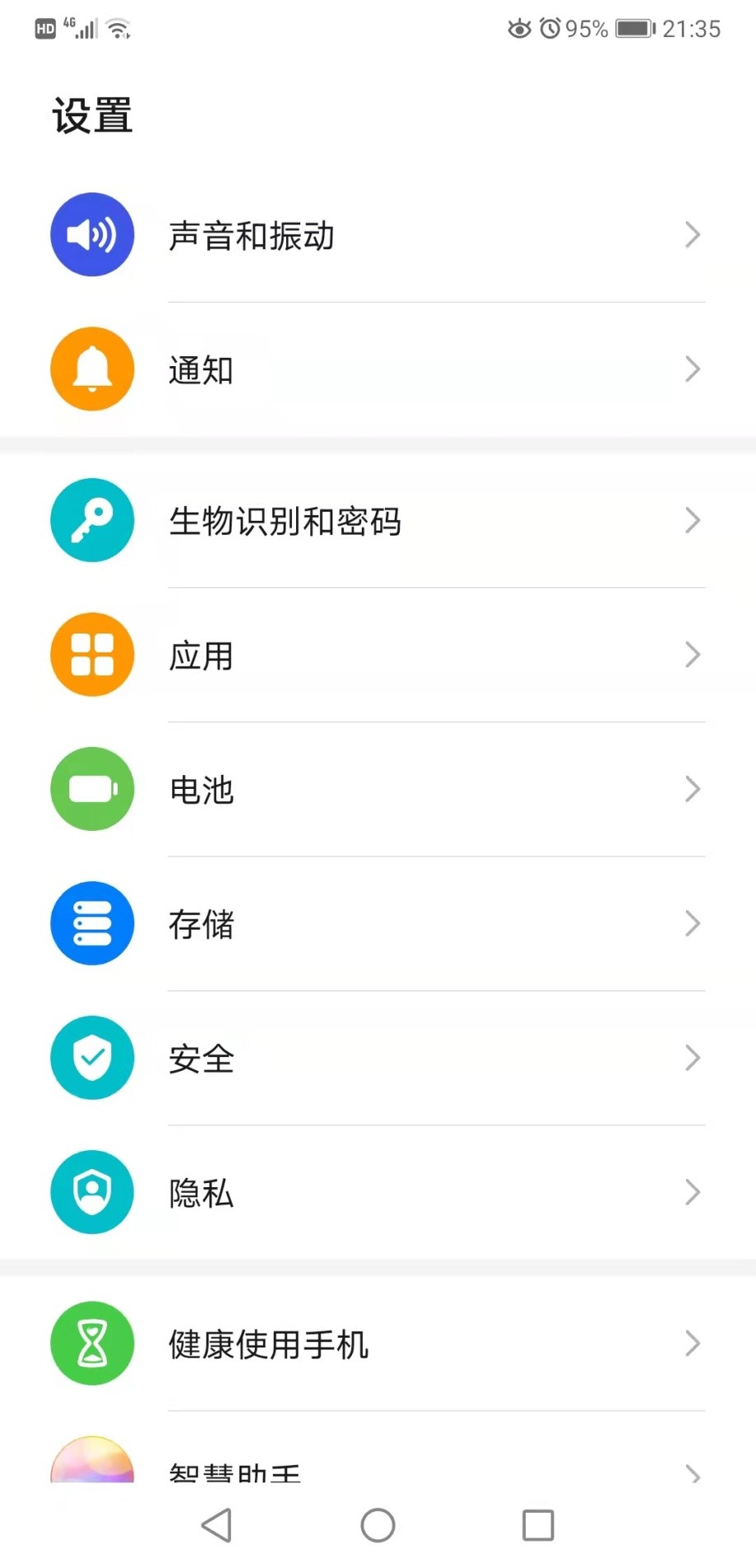The image size is (756, 1568).
Task: Tap the orange 通知 notification bell icon
Action: 91,369
